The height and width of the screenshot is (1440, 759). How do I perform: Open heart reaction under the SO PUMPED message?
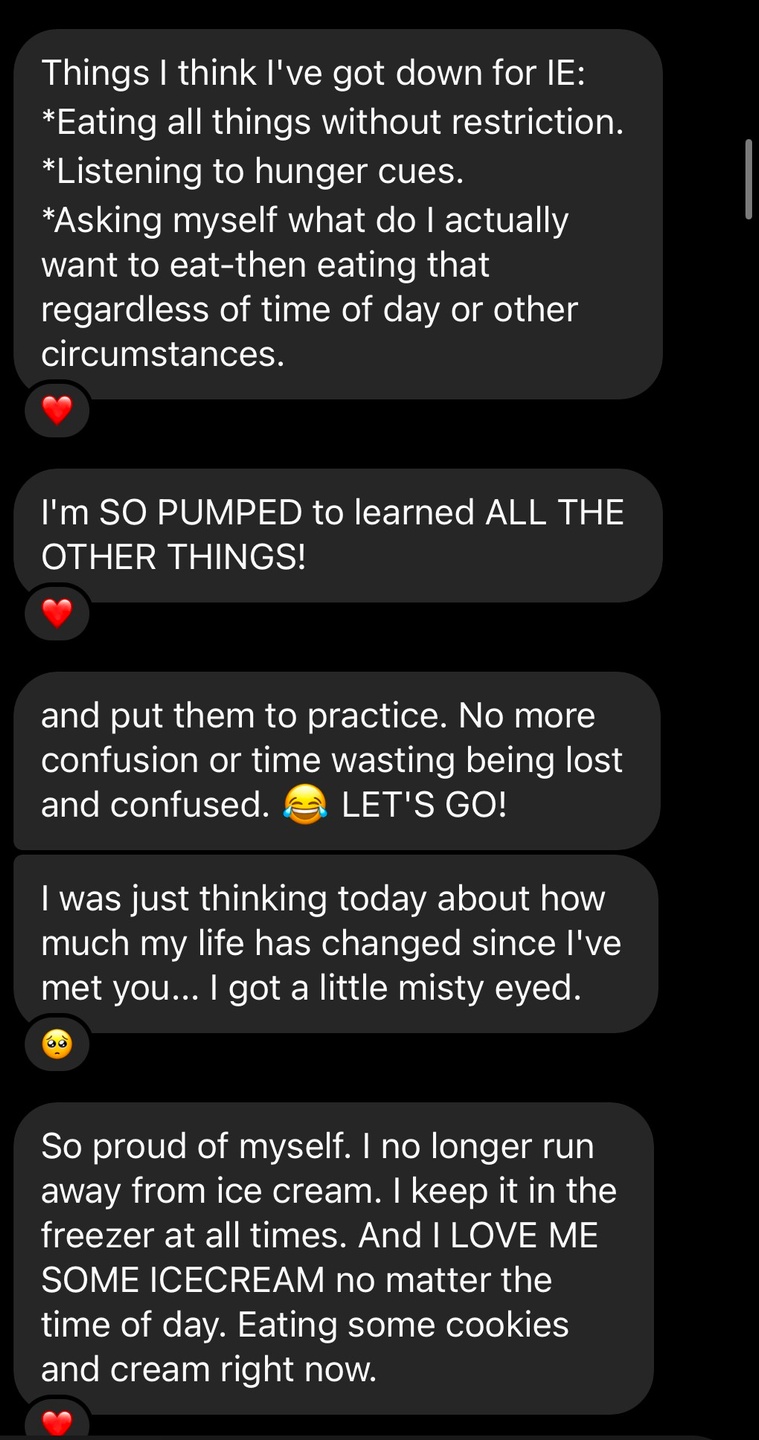tap(57, 612)
